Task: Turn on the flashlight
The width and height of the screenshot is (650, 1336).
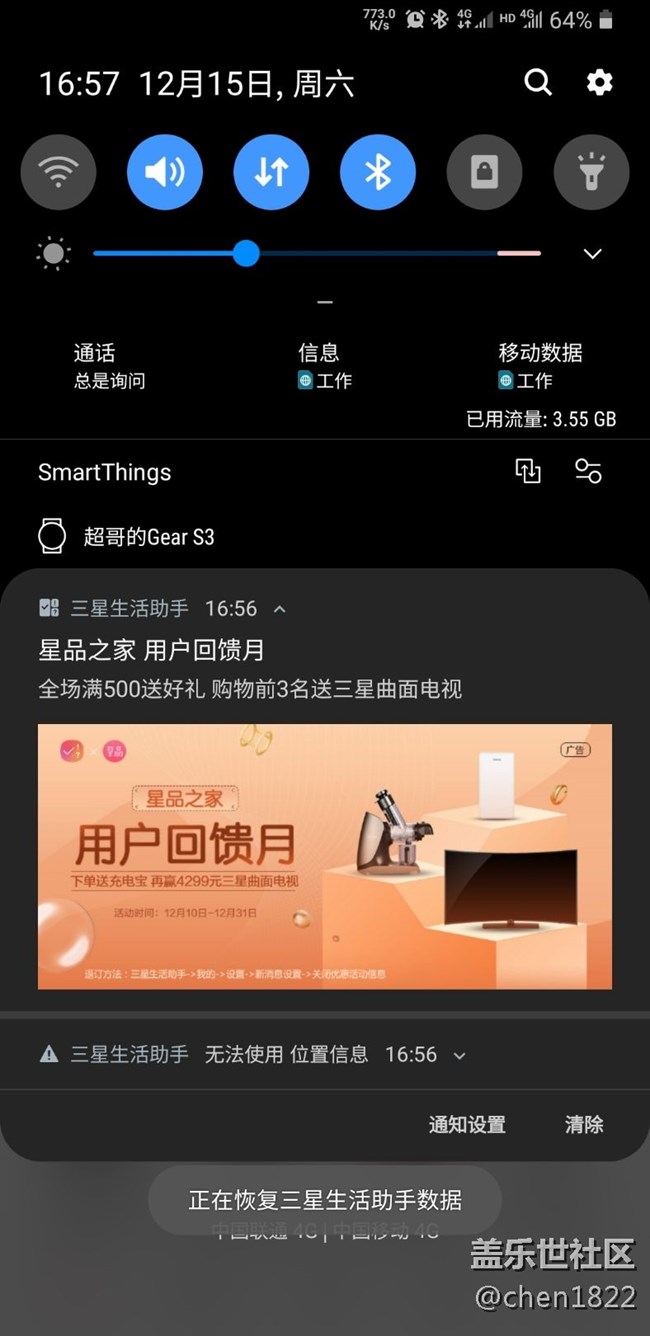Action: [591, 172]
